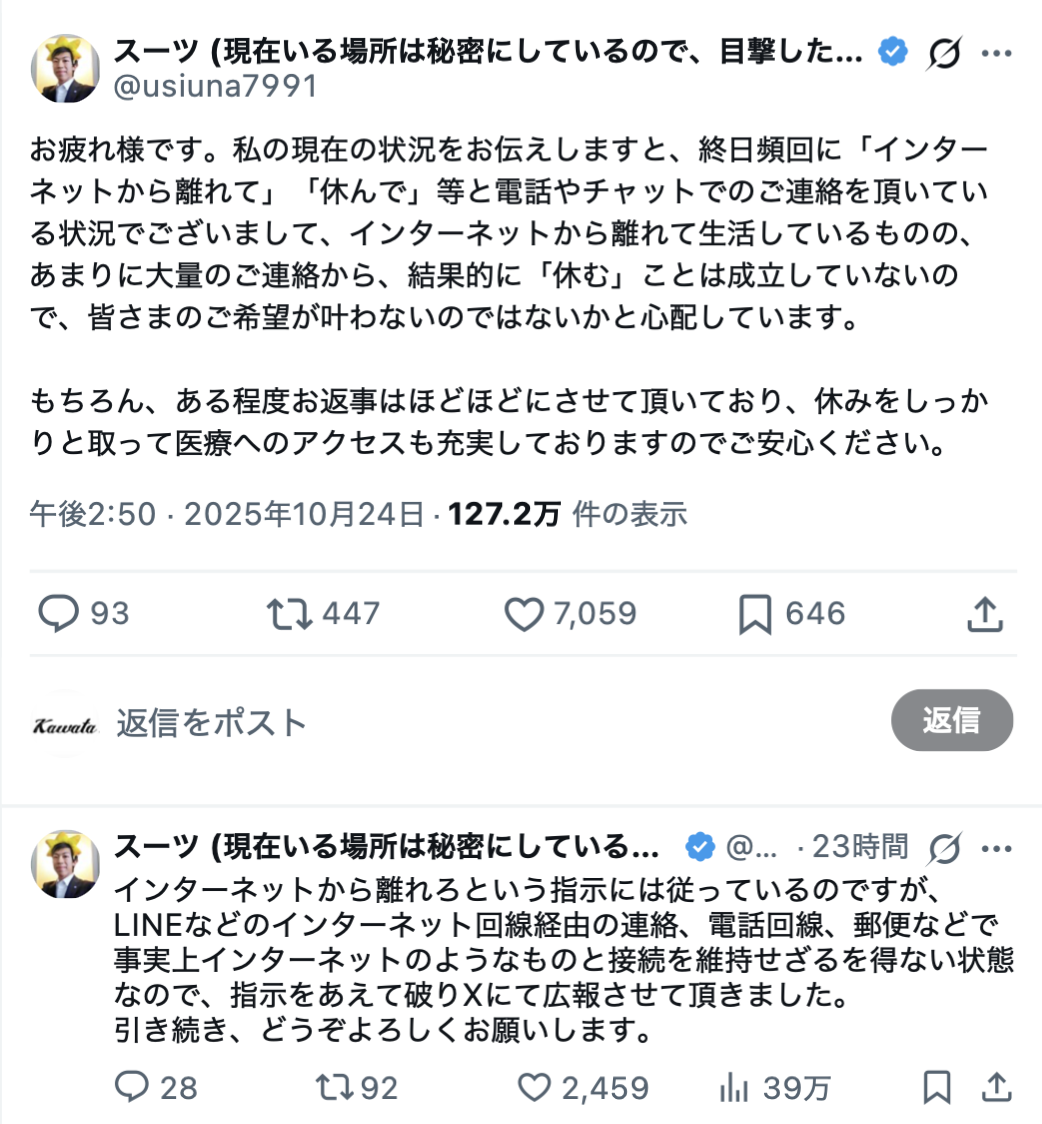
Task: Open @usiuna7991 profile avatar on main post
Action: pyautogui.click(x=65, y=68)
